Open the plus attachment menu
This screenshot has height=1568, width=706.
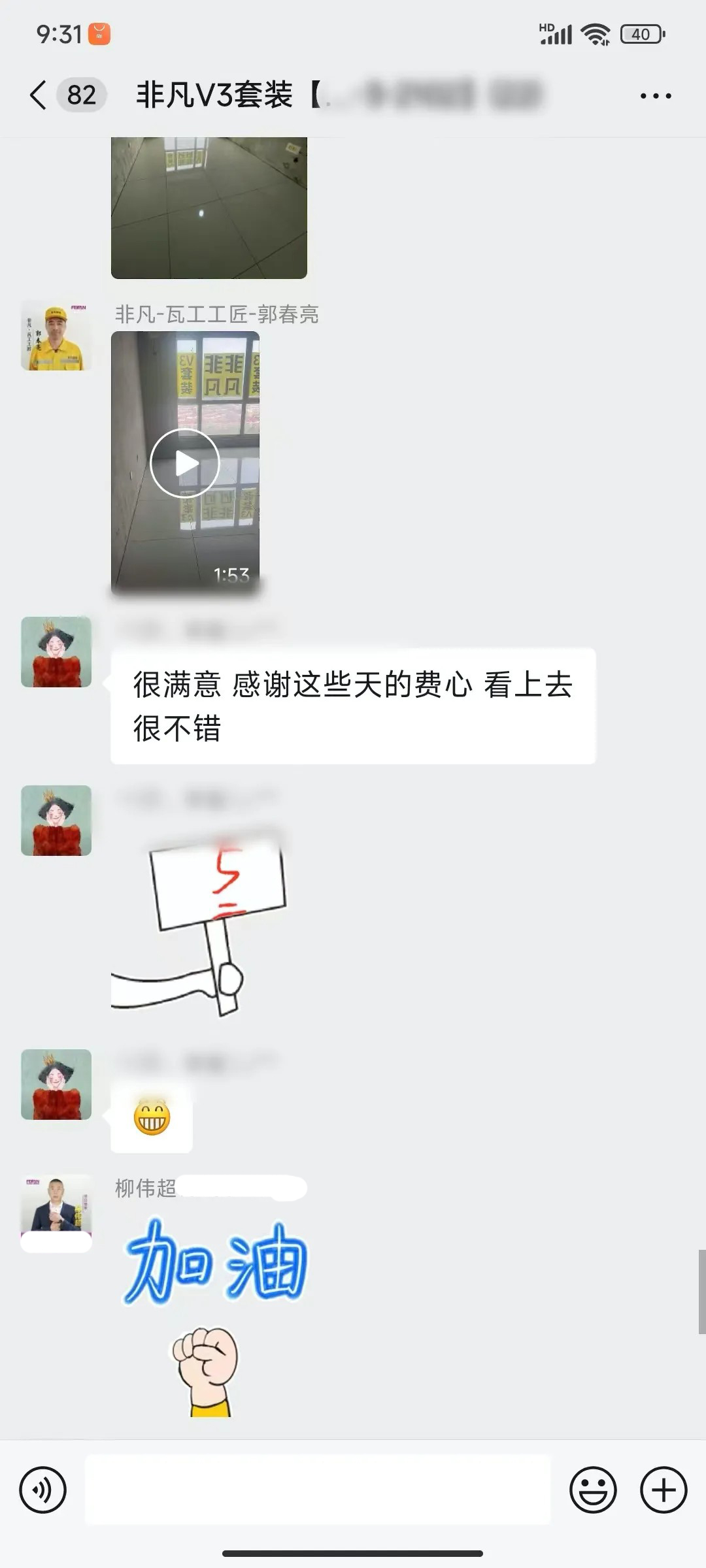663,1490
